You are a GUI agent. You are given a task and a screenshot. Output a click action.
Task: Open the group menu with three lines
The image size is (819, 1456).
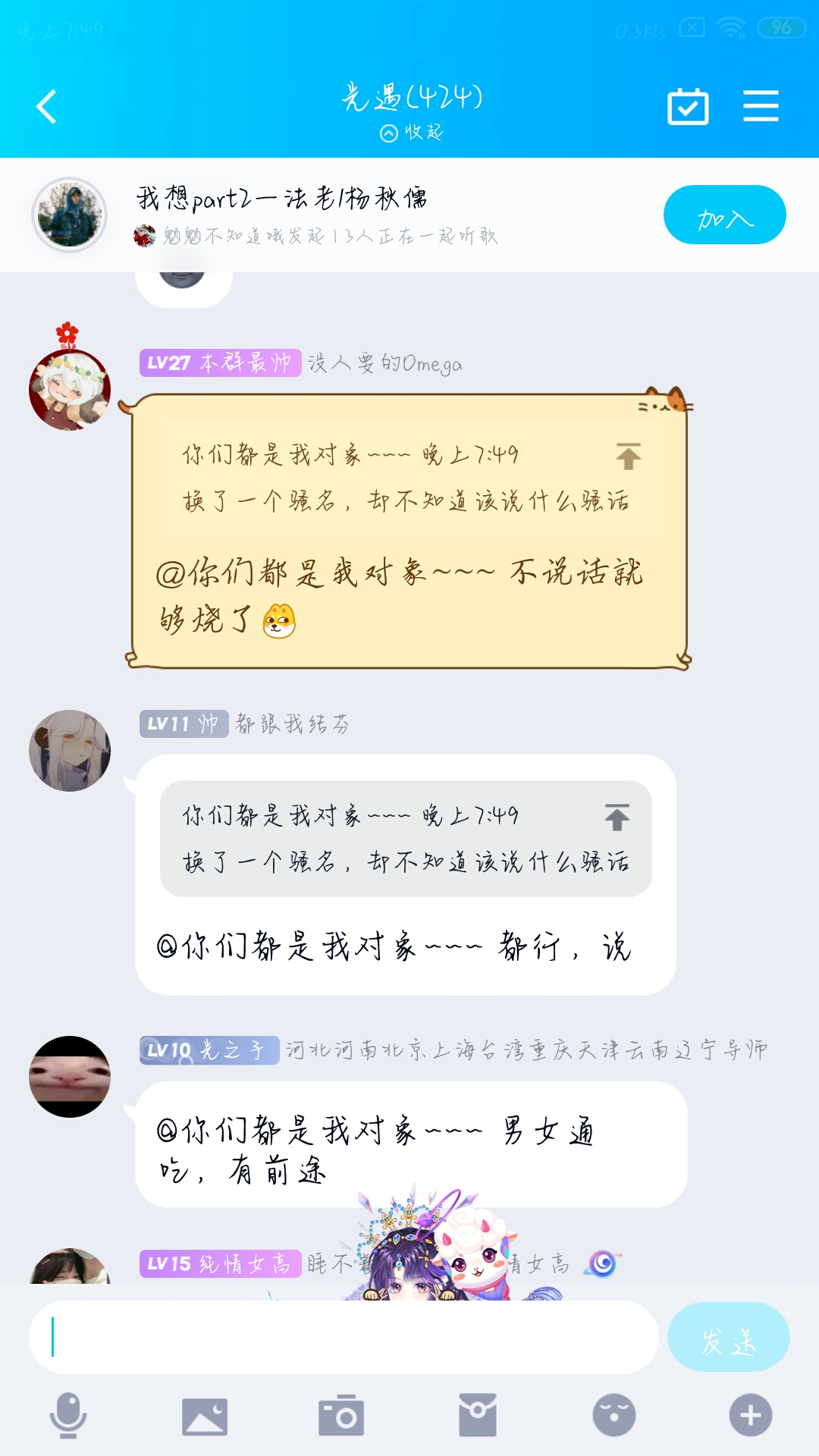pos(761,105)
